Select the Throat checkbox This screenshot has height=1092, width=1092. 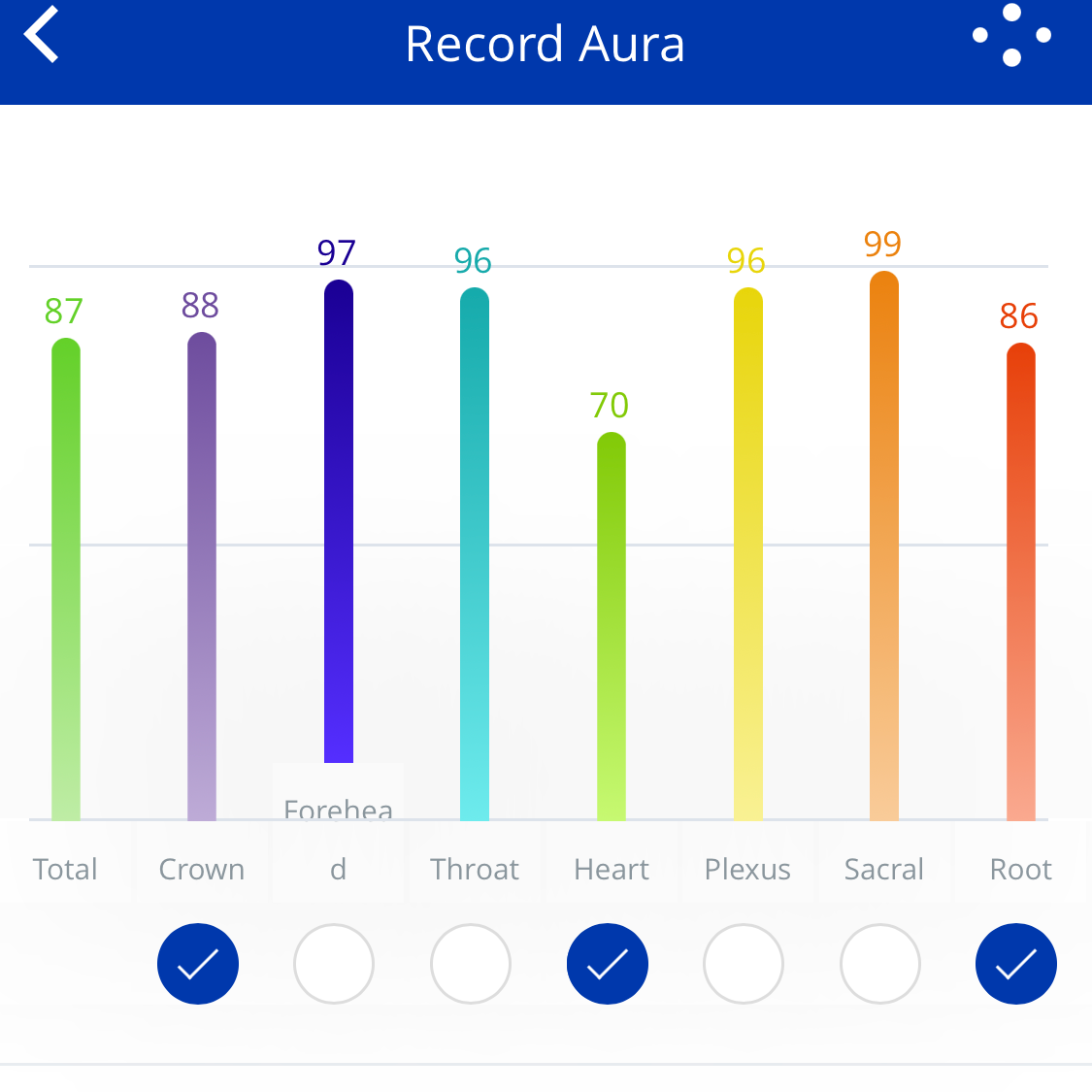(471, 964)
